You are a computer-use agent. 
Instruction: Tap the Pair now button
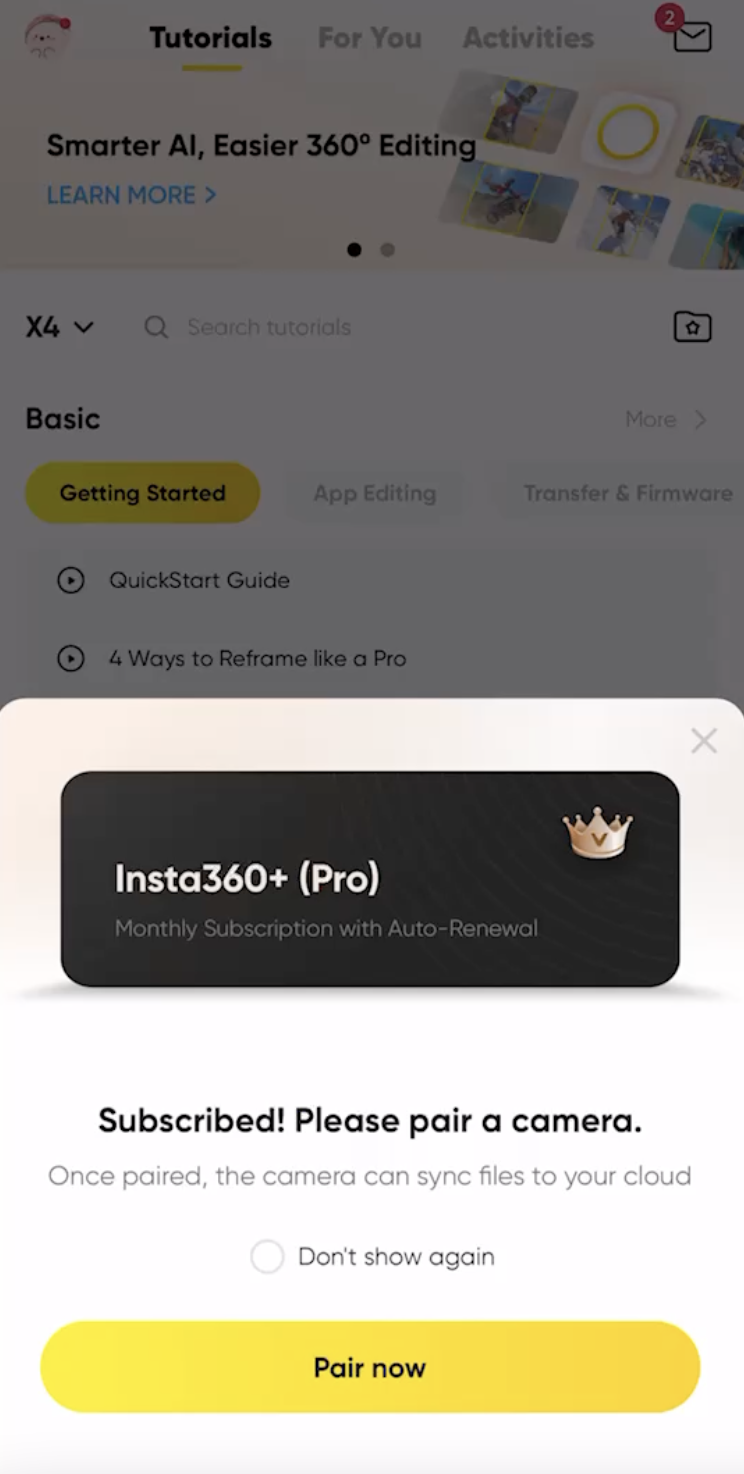370,1367
